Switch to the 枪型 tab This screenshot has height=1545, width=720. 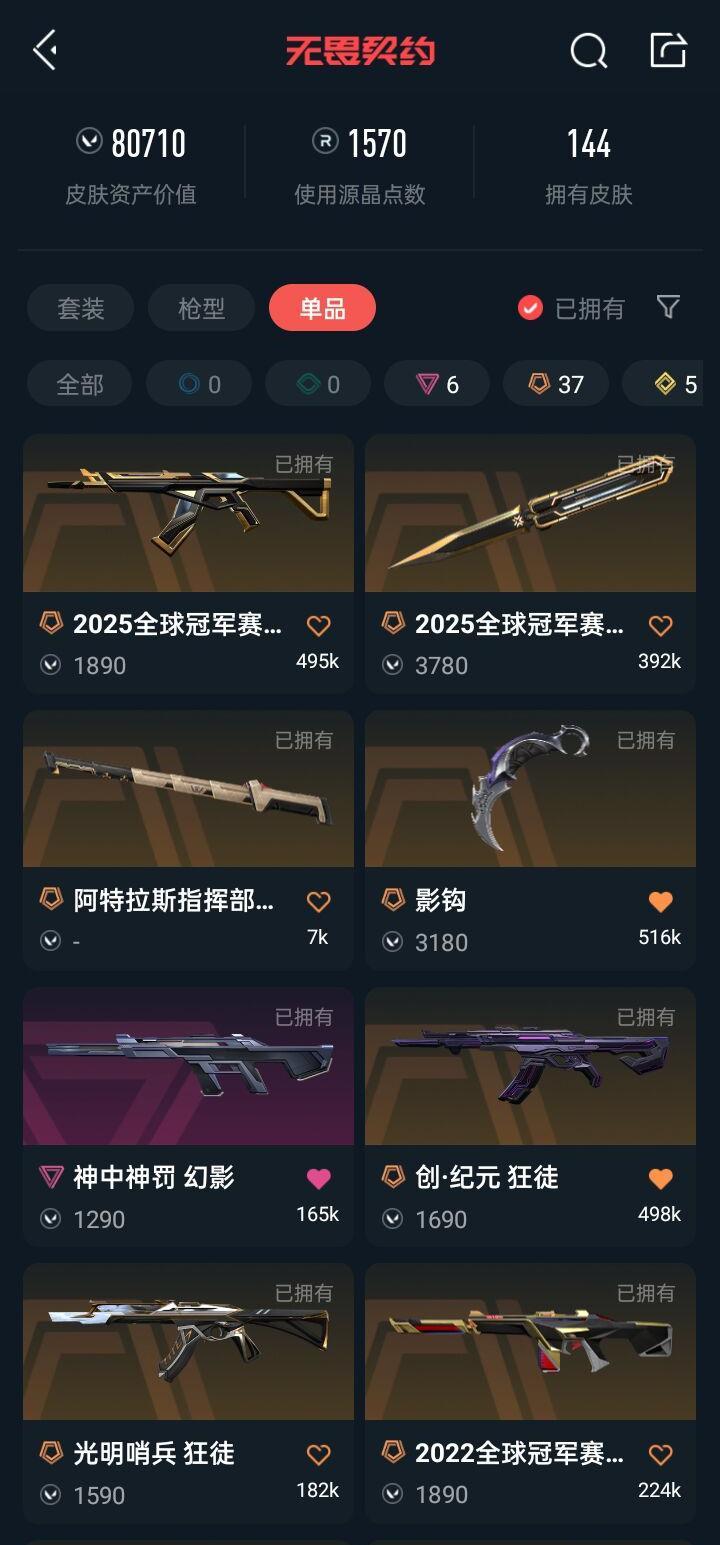[200, 309]
